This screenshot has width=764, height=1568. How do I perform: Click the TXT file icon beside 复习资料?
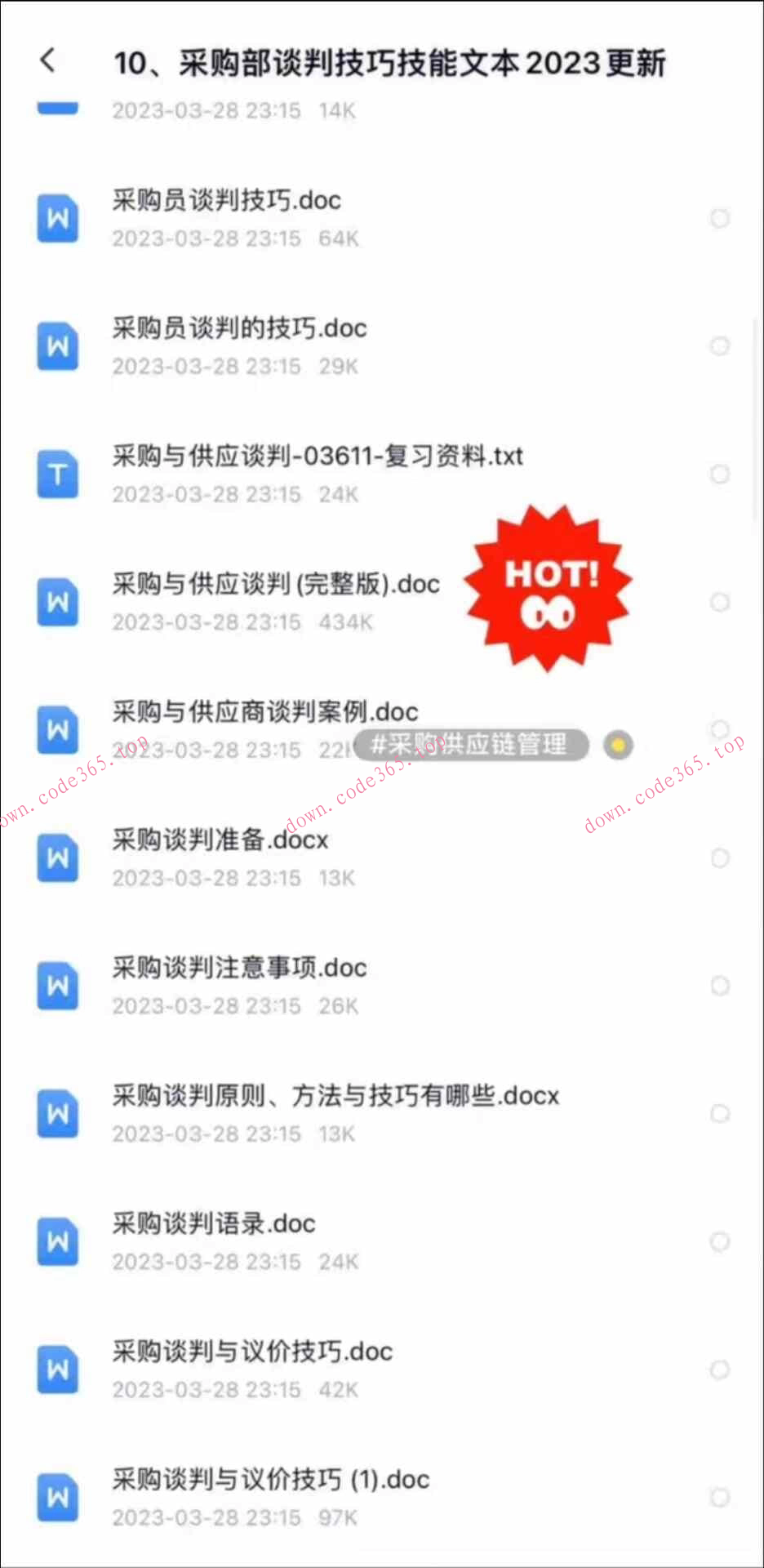click(x=57, y=474)
